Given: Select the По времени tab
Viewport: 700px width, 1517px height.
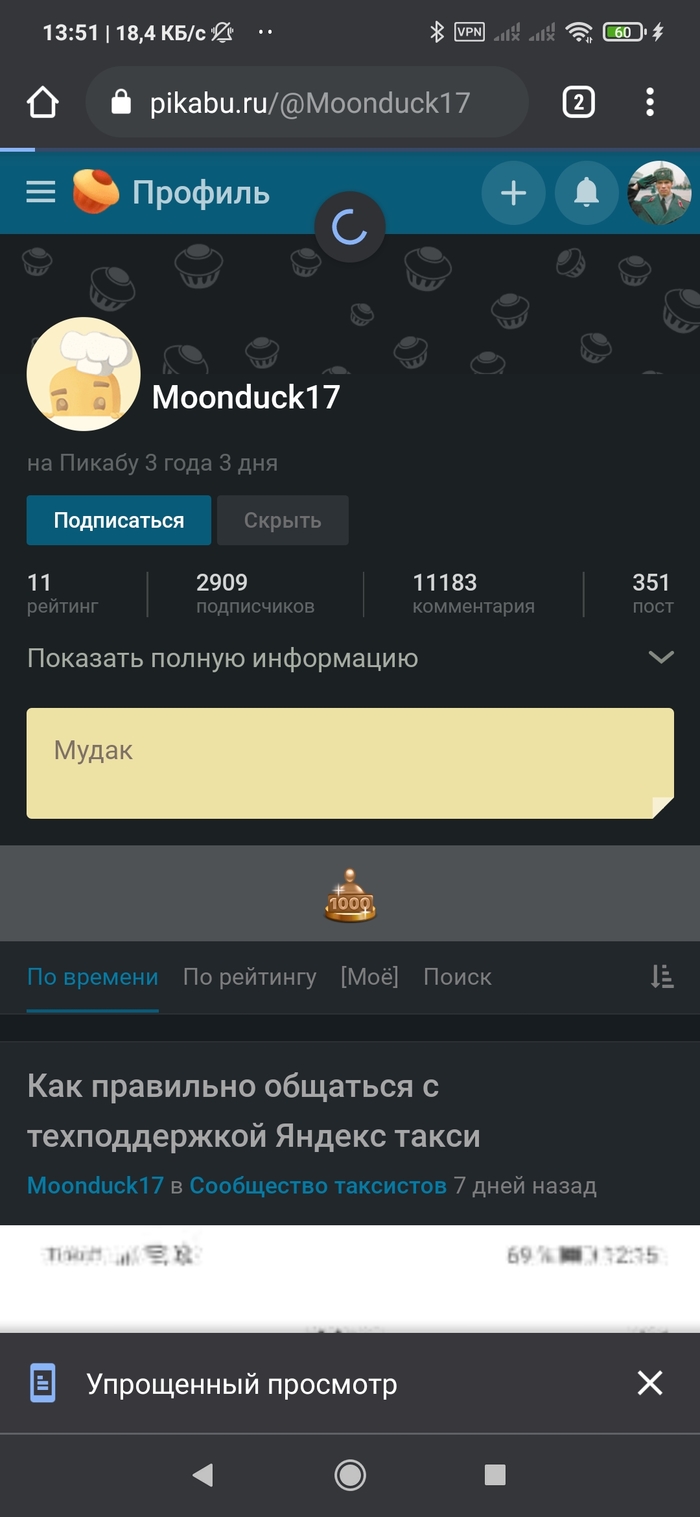Looking at the screenshot, I should point(92,977).
